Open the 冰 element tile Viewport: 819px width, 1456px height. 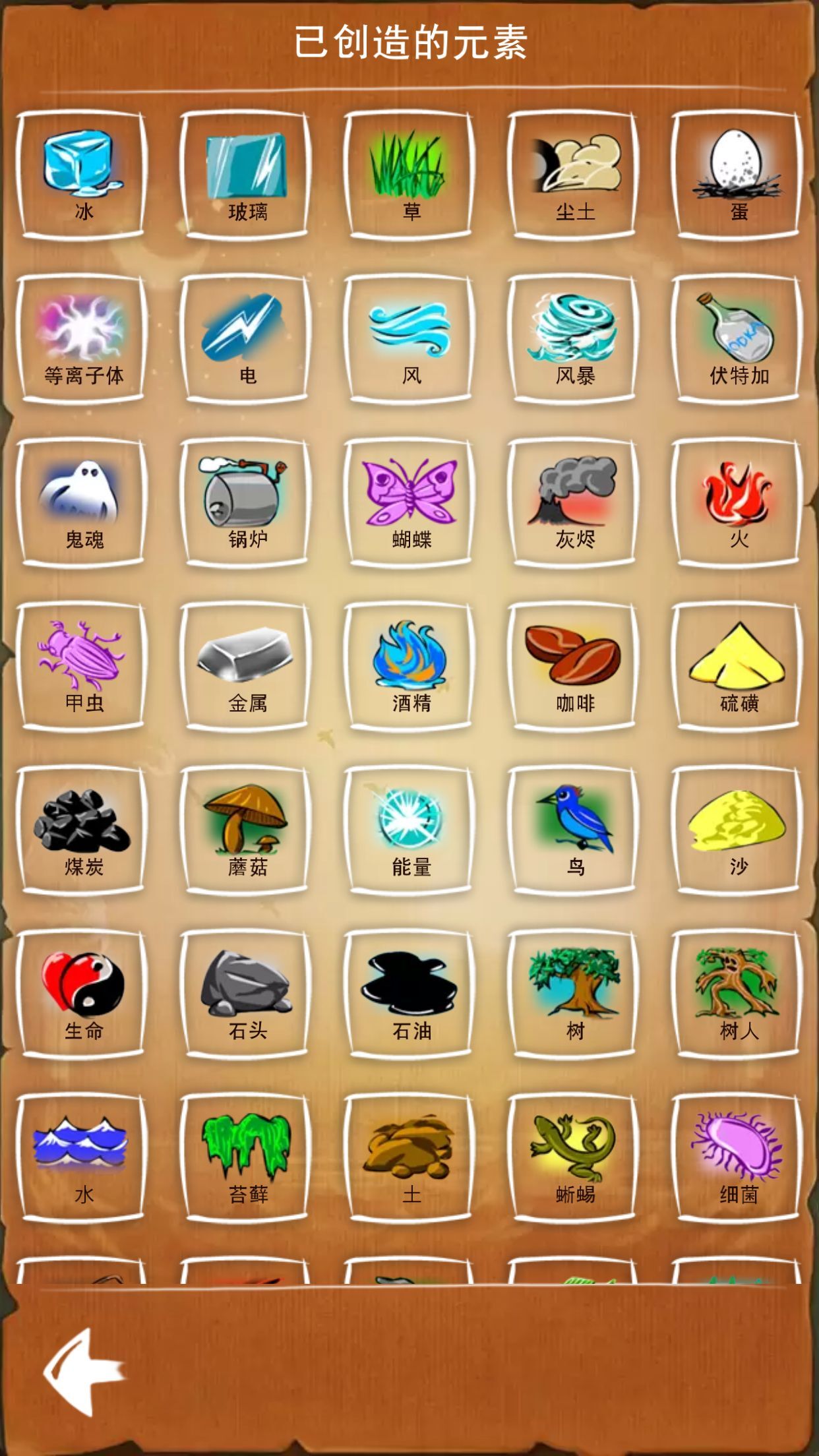(82, 175)
